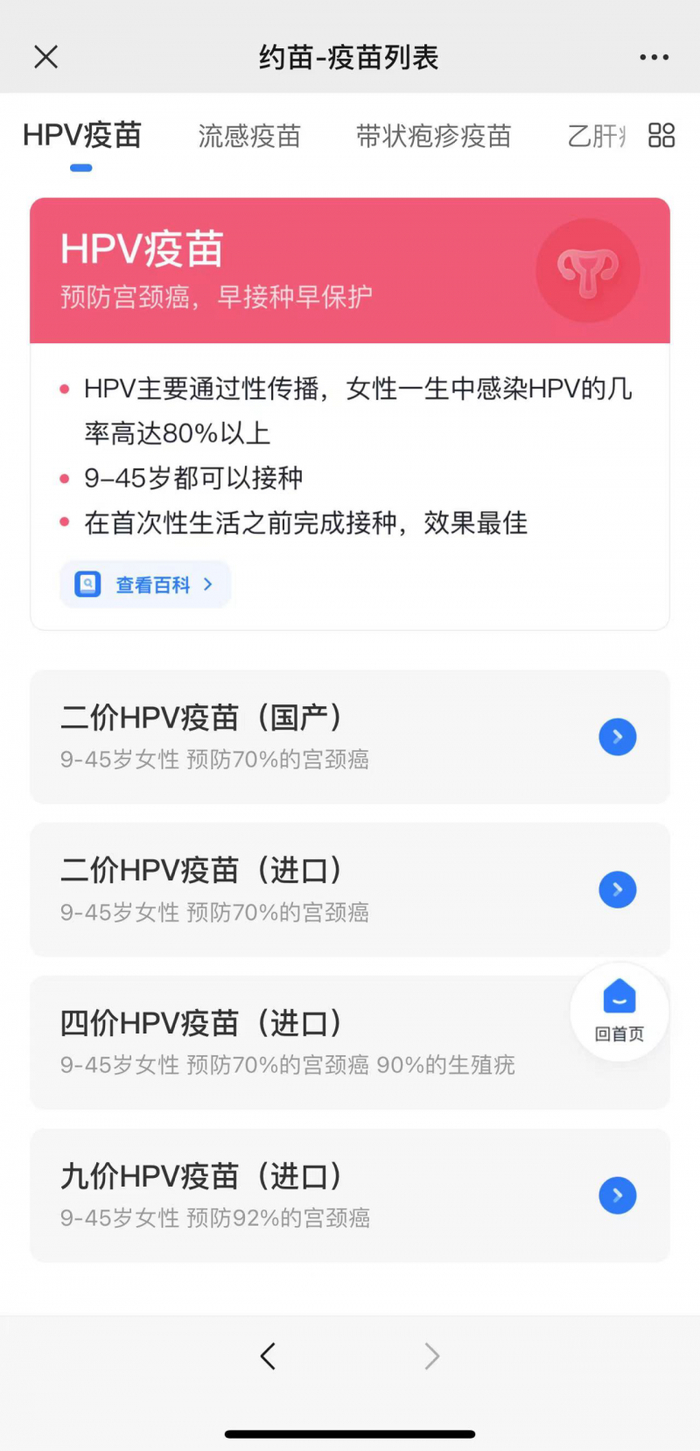The width and height of the screenshot is (700, 1451).
Task: Close the page with the X icon
Action: tap(46, 57)
